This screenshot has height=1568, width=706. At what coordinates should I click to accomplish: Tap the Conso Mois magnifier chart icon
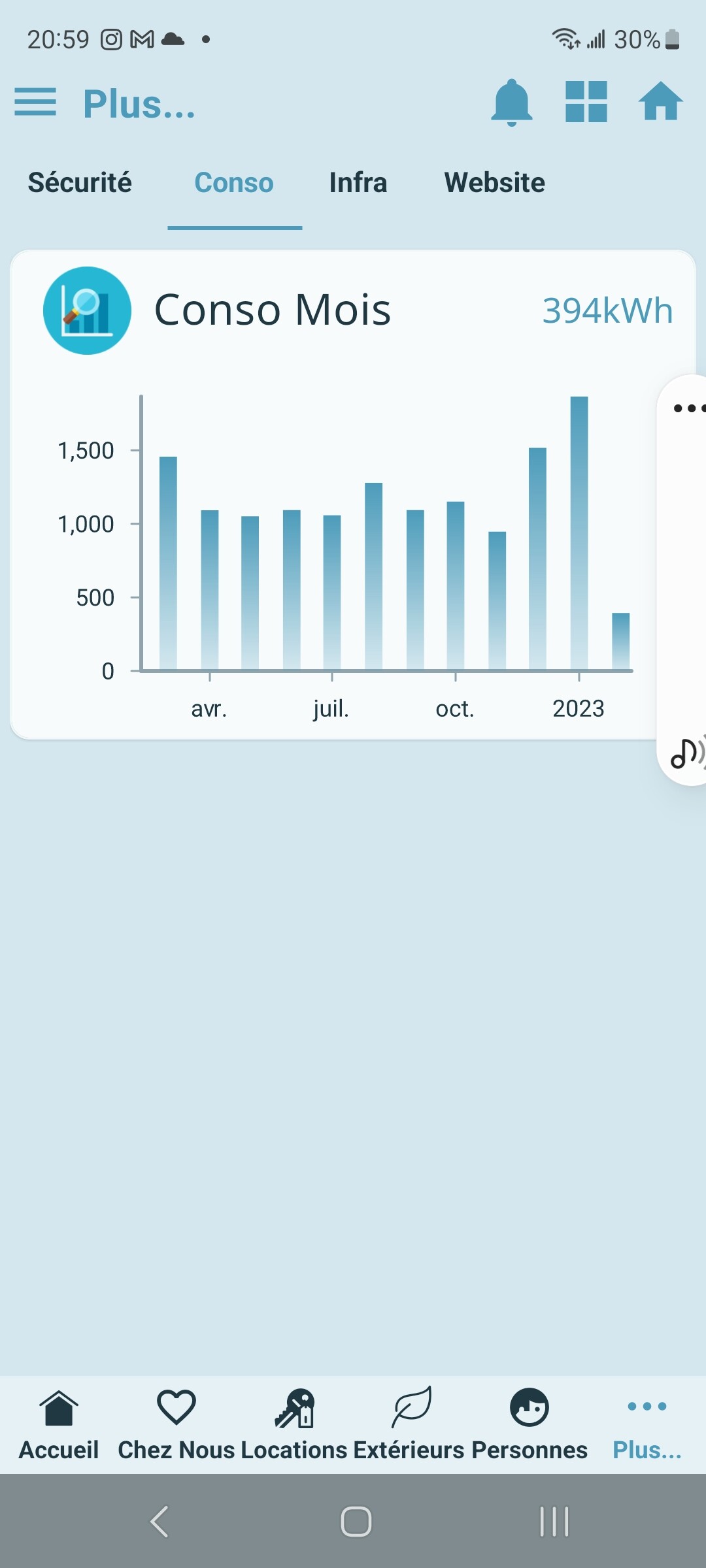[x=87, y=310]
